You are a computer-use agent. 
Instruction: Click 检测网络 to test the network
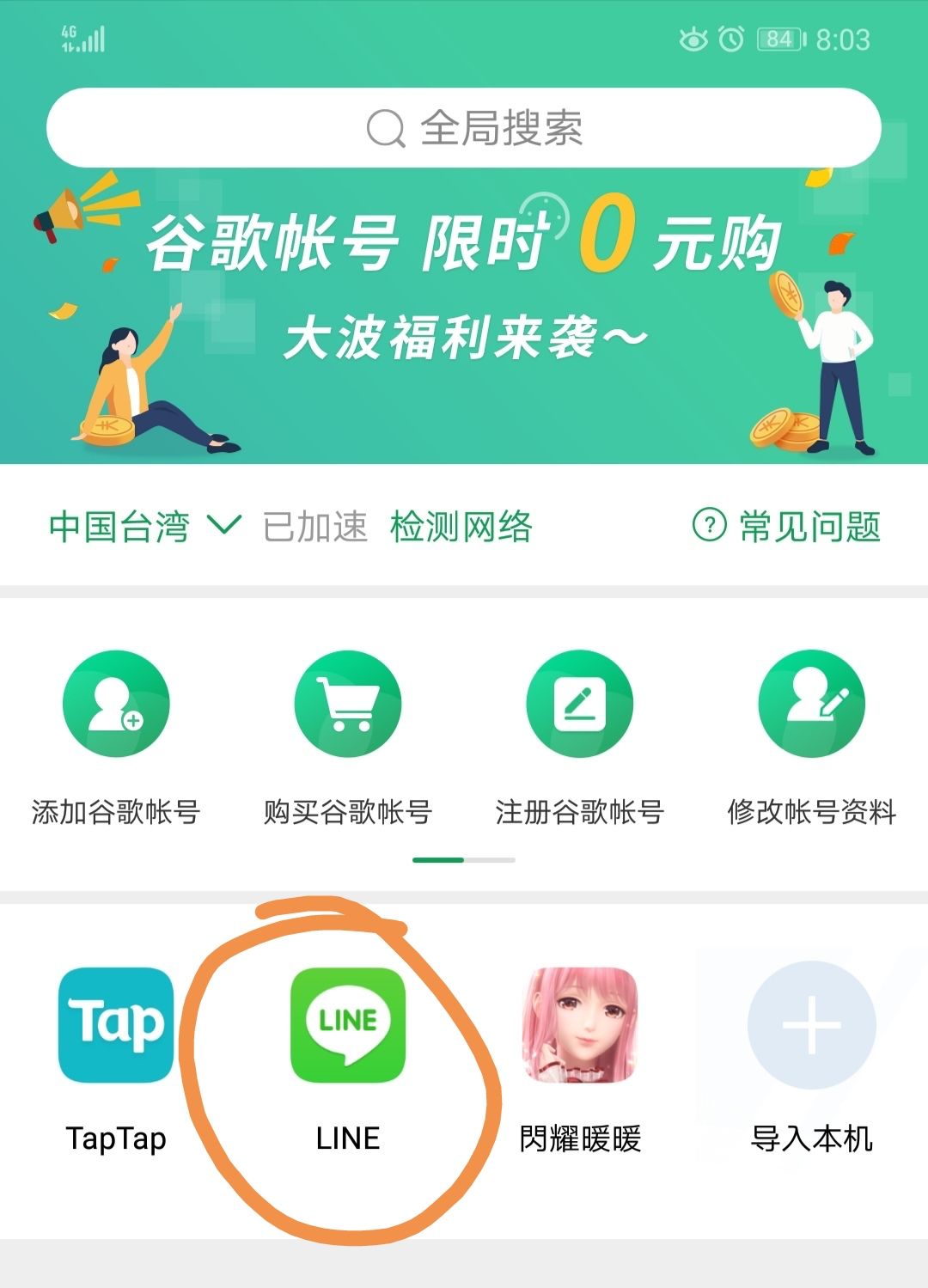click(461, 529)
